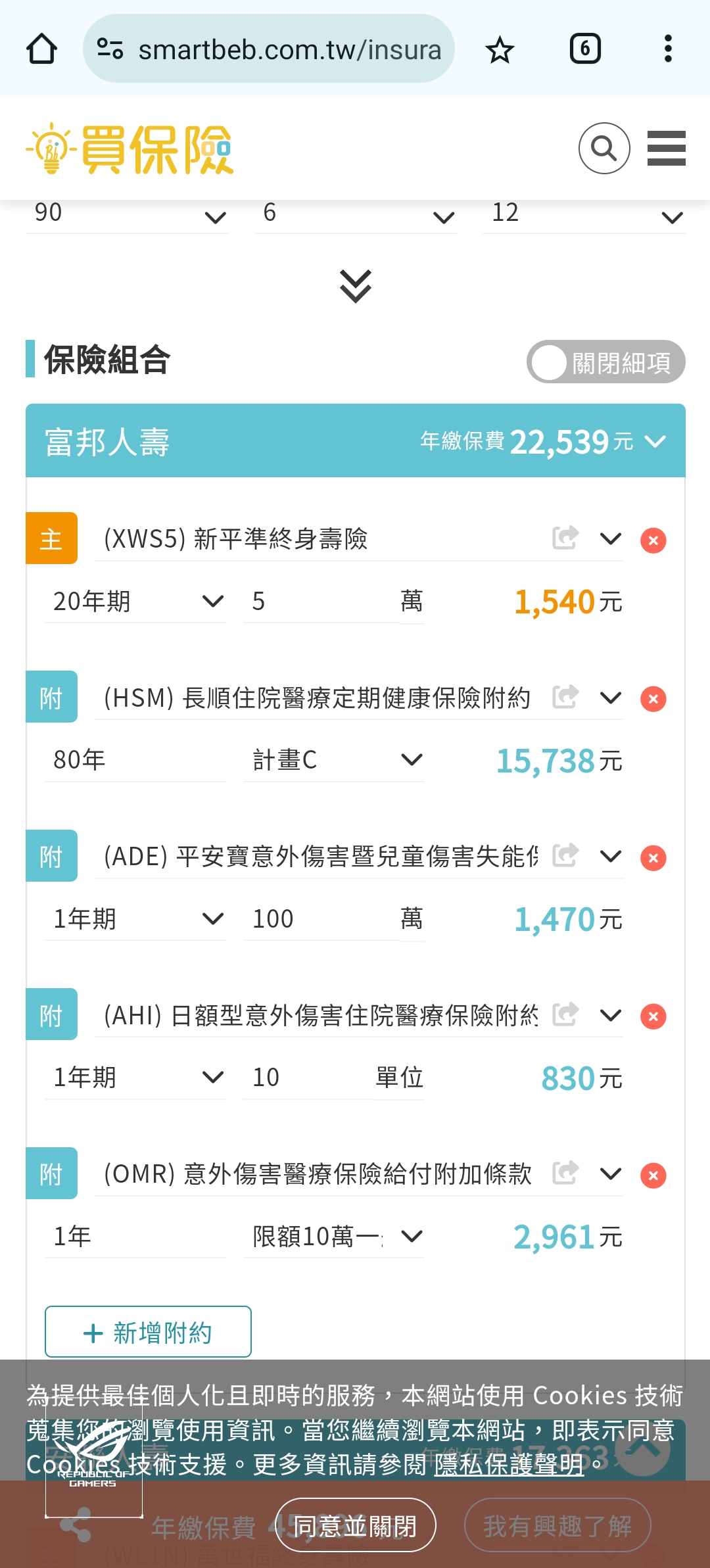Screen dimensions: 710x1568
Task: Remove the XWS5 新平準終身壽險 item
Action: (653, 540)
